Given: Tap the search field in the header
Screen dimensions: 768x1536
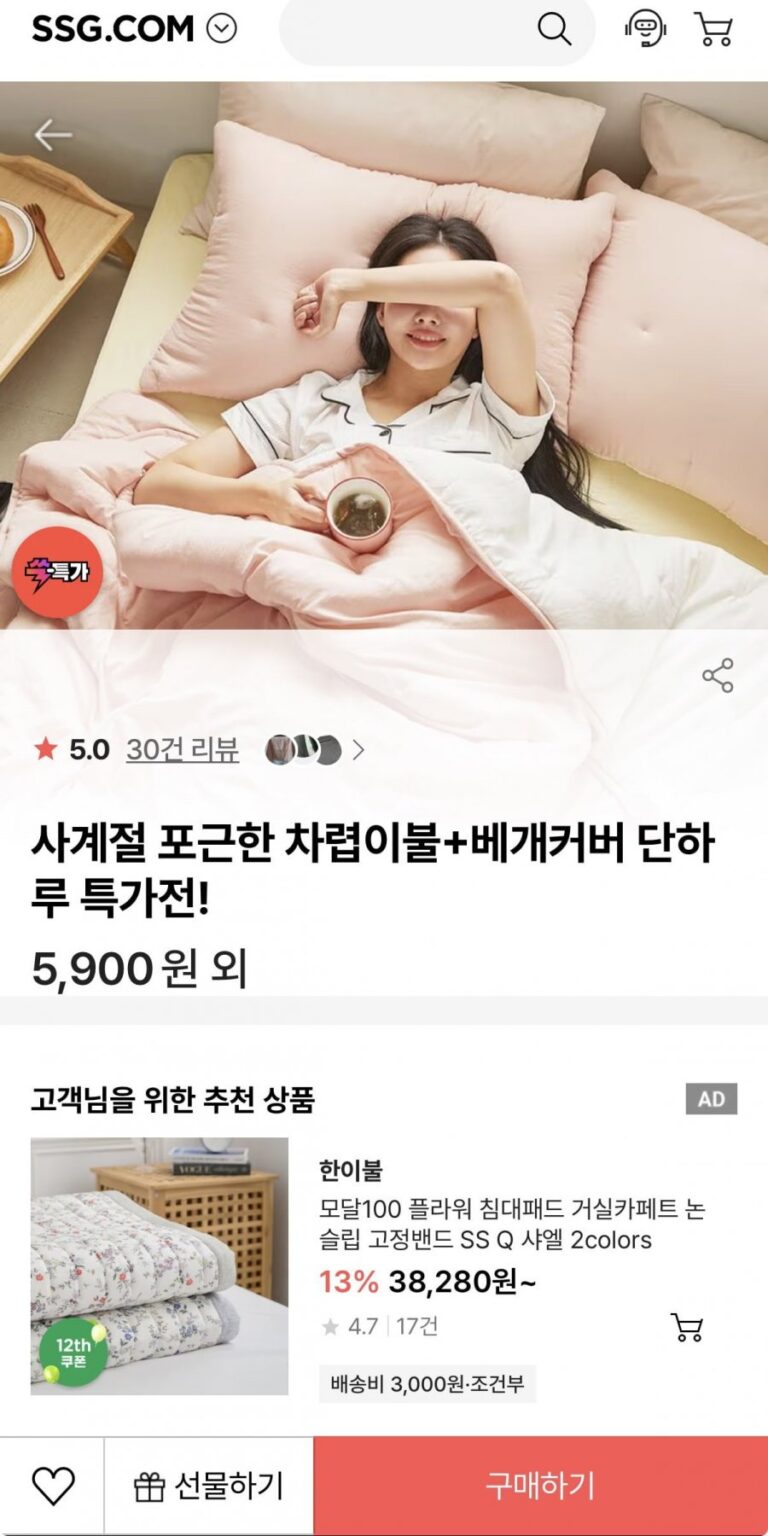Looking at the screenshot, I should tap(420, 30).
